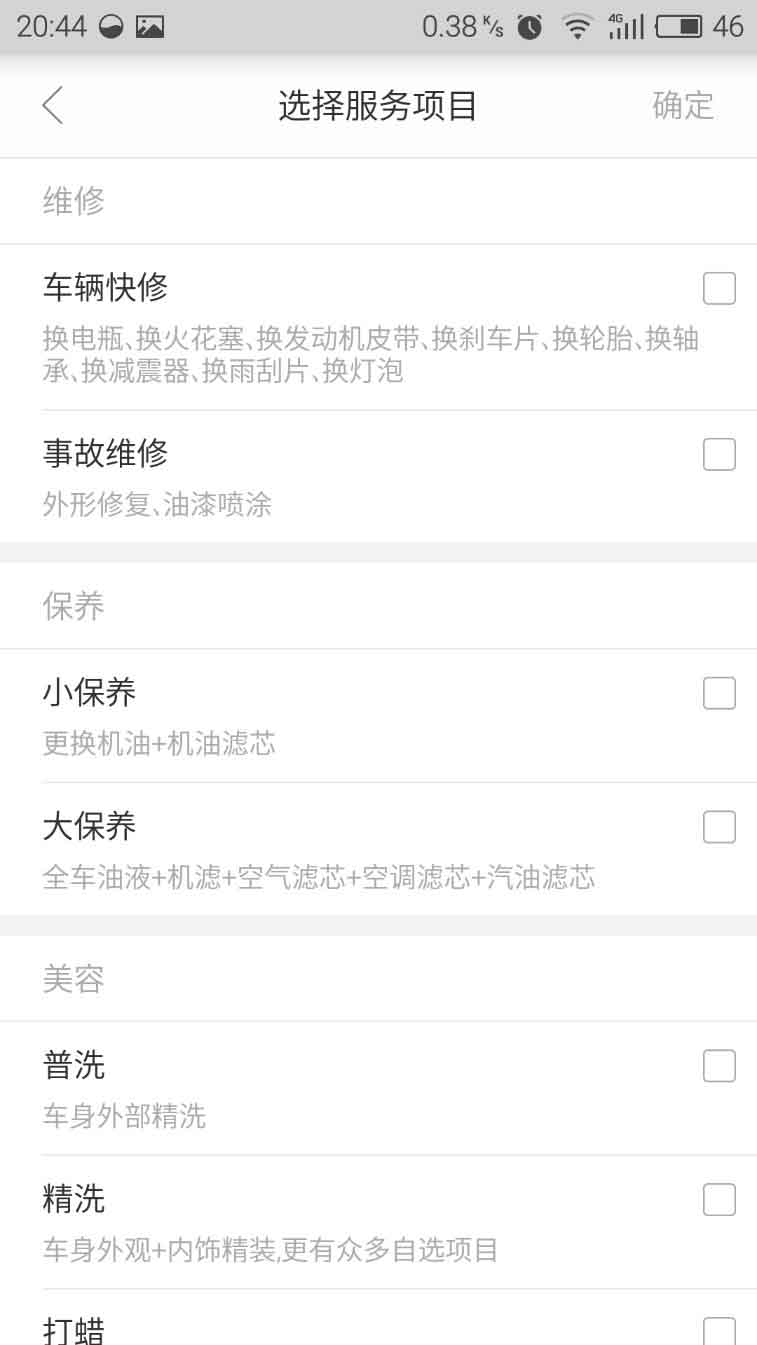Choose 大保养 service checkbox
Image resolution: width=757 pixels, height=1345 pixels.
coord(719,827)
